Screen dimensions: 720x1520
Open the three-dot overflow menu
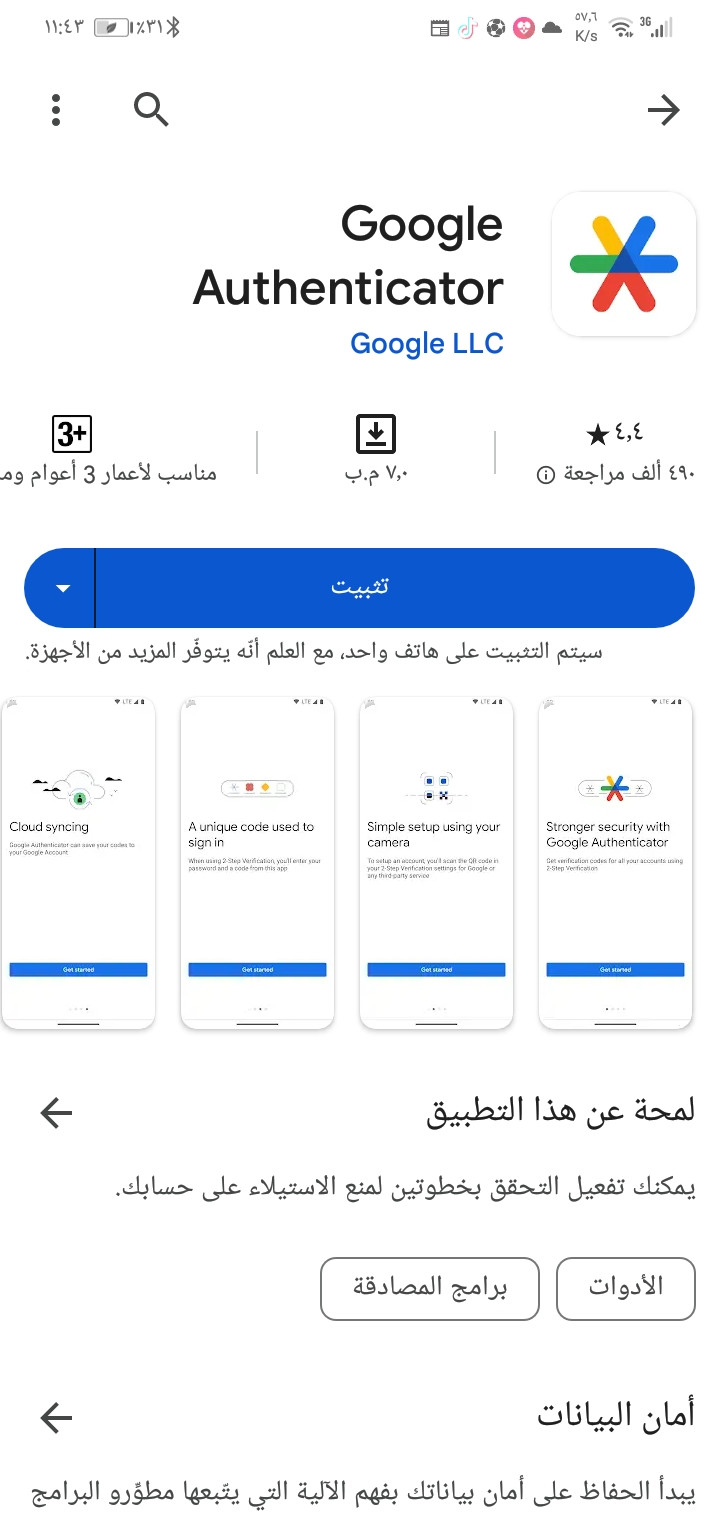[x=56, y=109]
